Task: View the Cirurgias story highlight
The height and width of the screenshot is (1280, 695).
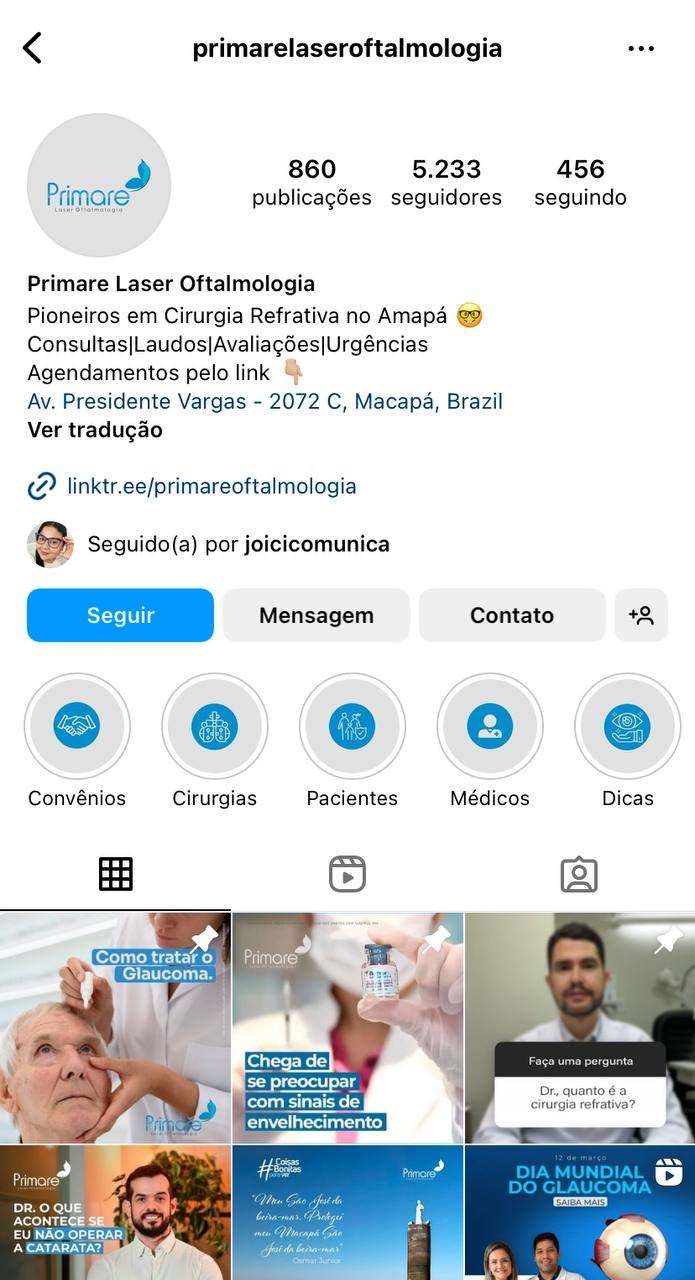Action: pos(214,727)
